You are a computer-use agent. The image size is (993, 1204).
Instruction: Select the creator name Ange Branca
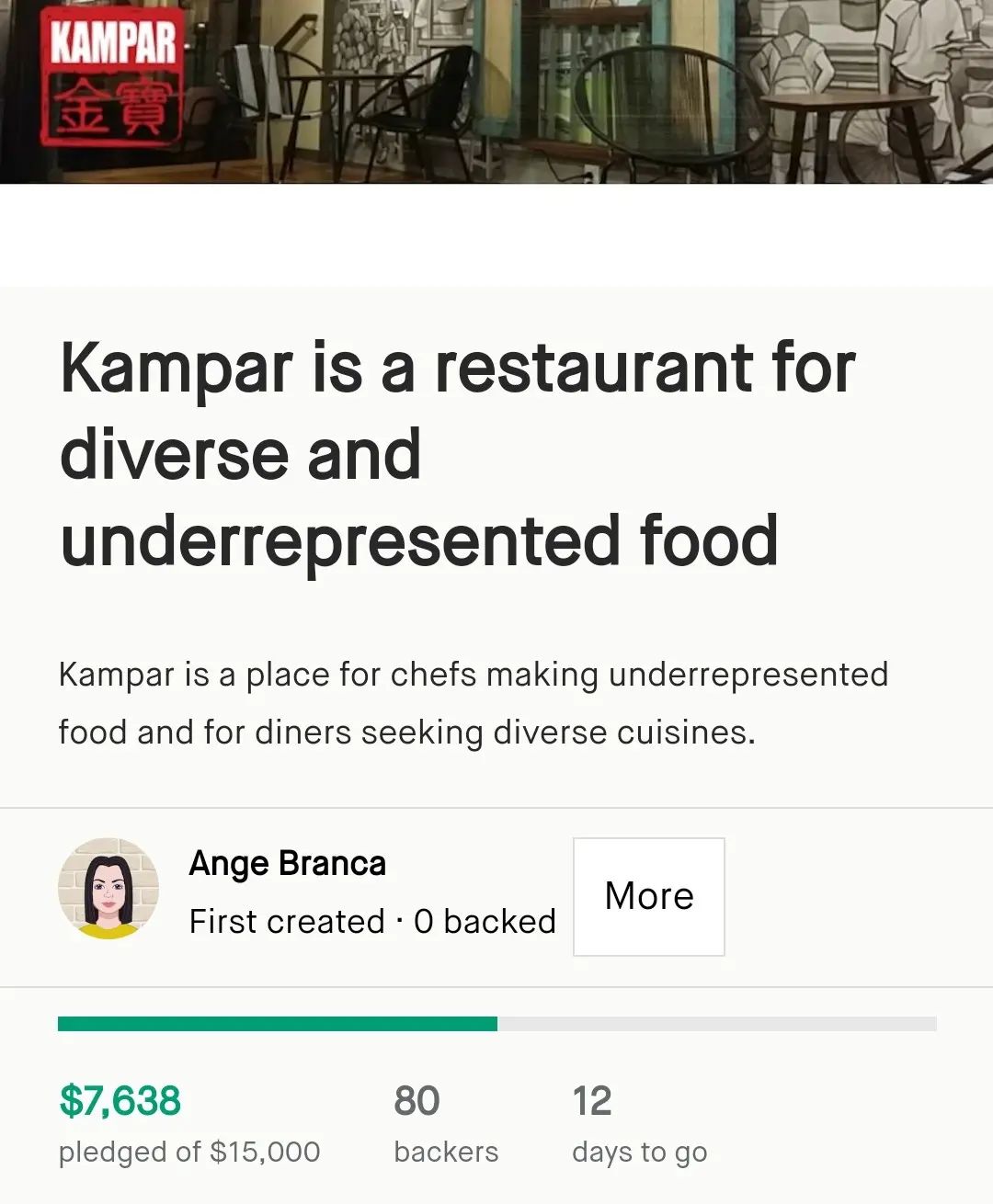[287, 862]
